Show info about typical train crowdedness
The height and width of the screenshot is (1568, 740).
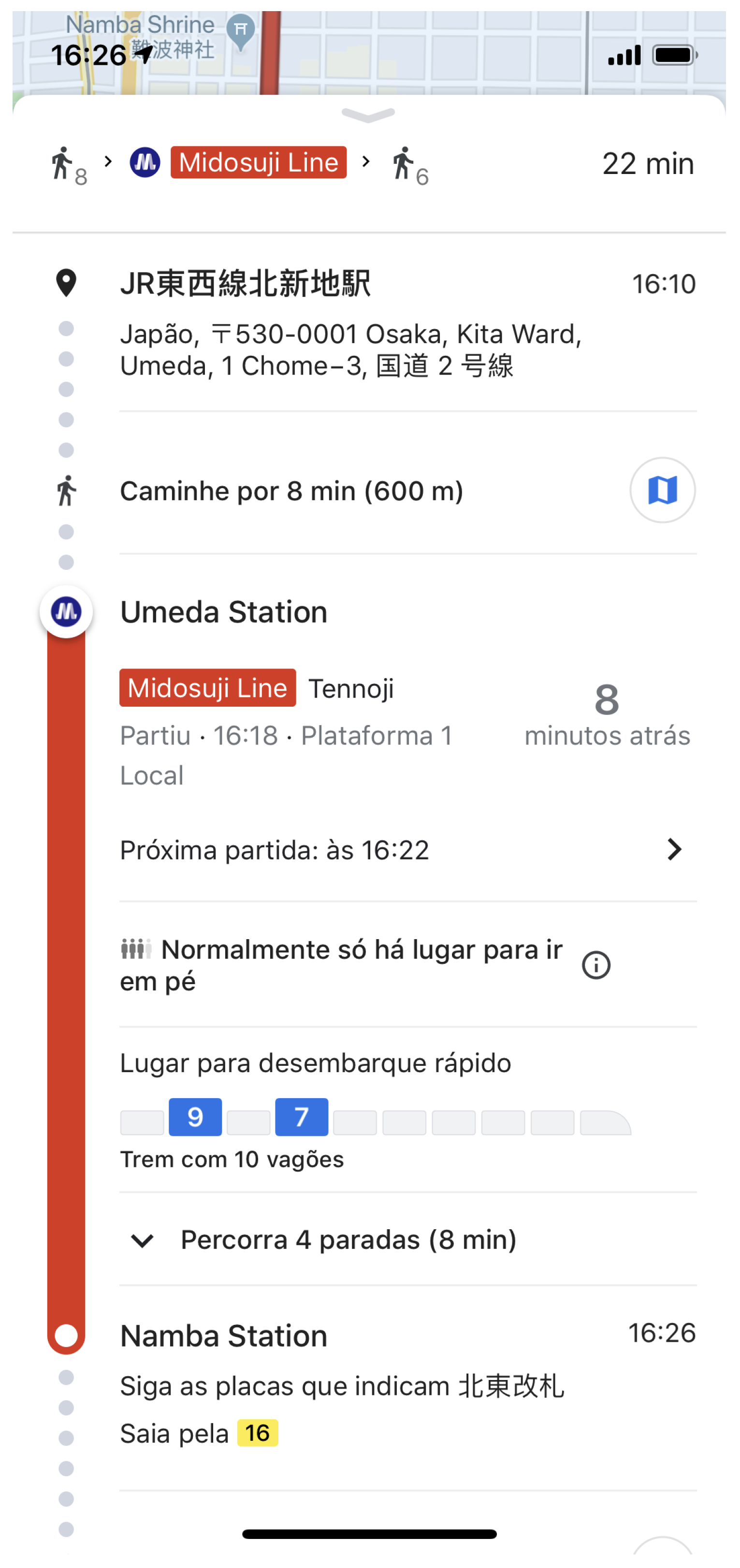(596, 965)
